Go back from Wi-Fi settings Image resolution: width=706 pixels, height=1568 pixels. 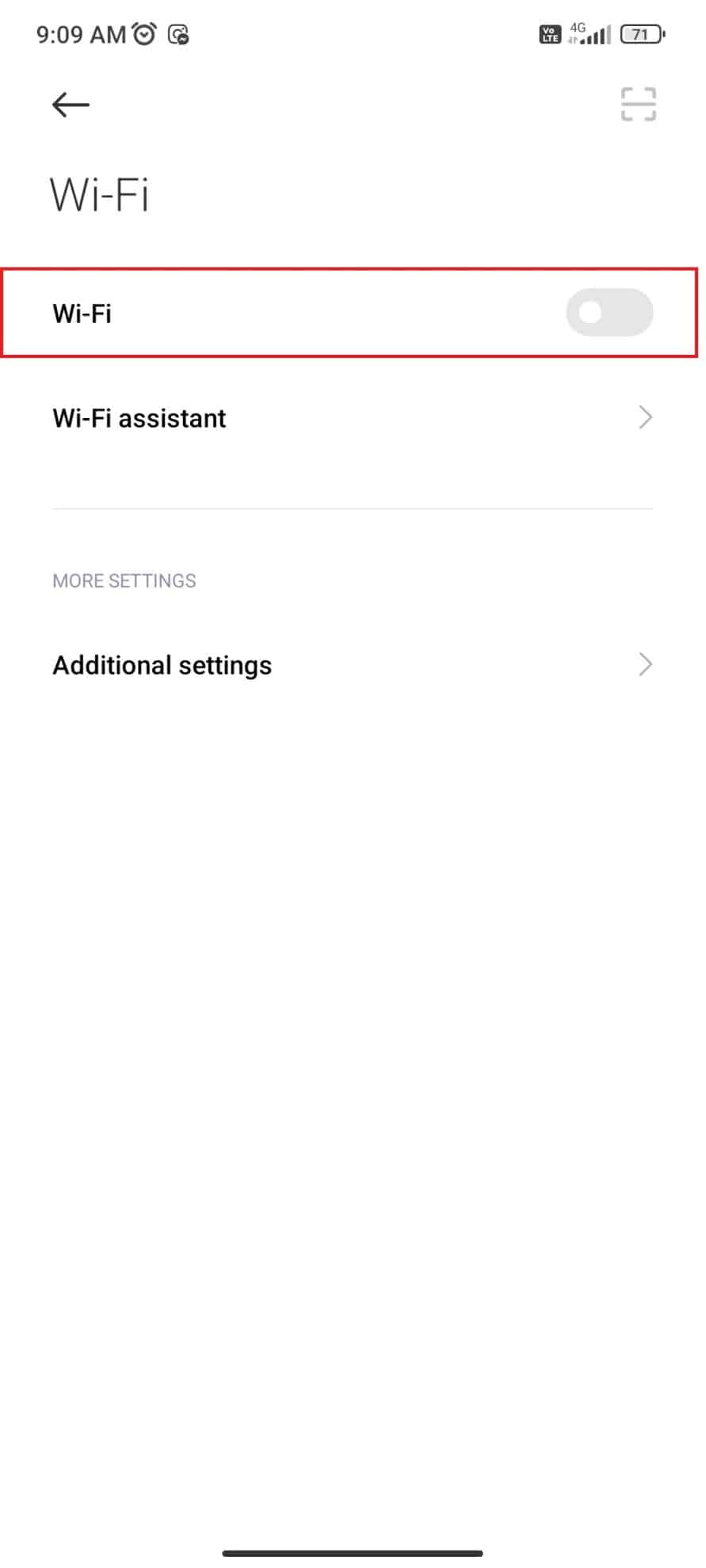(x=71, y=105)
